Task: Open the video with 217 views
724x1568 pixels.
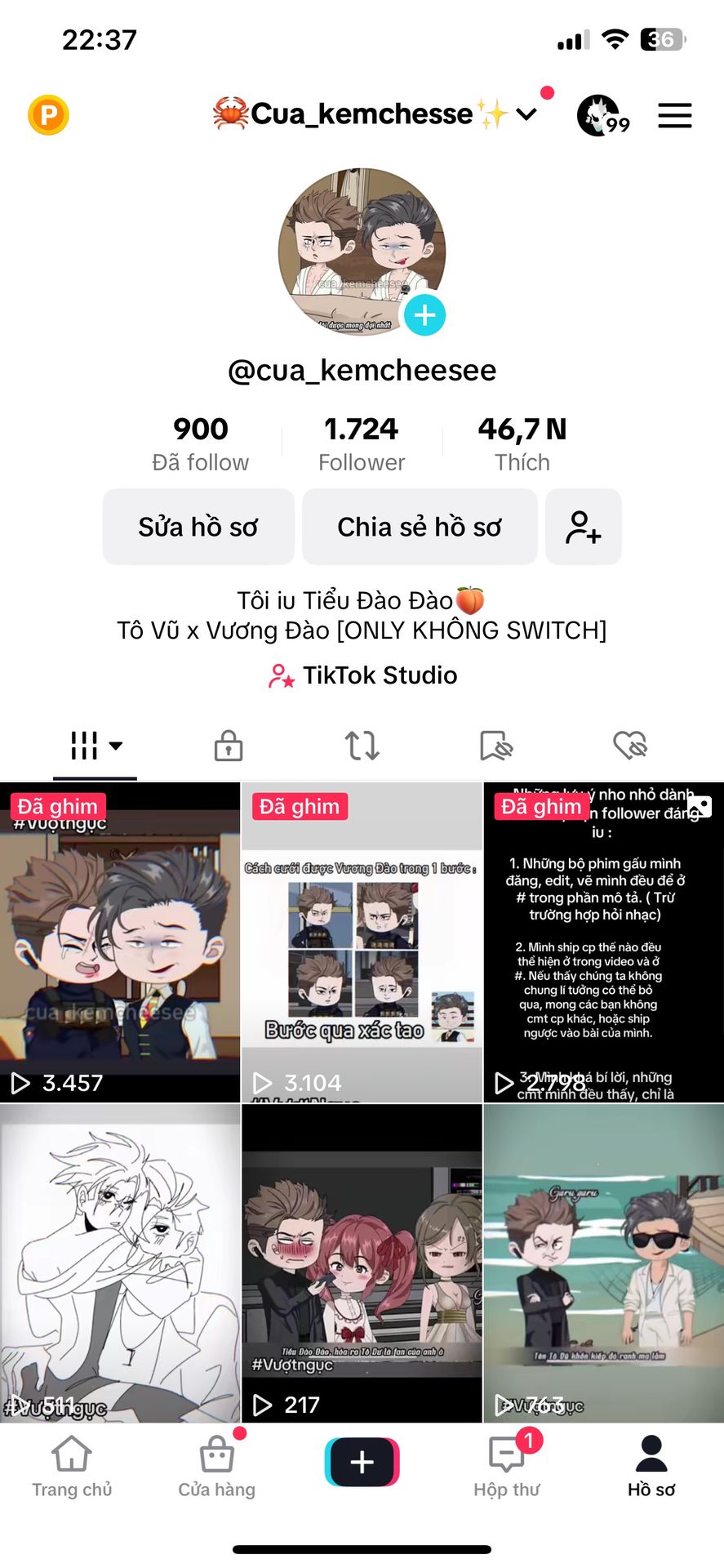Action: point(362,1263)
